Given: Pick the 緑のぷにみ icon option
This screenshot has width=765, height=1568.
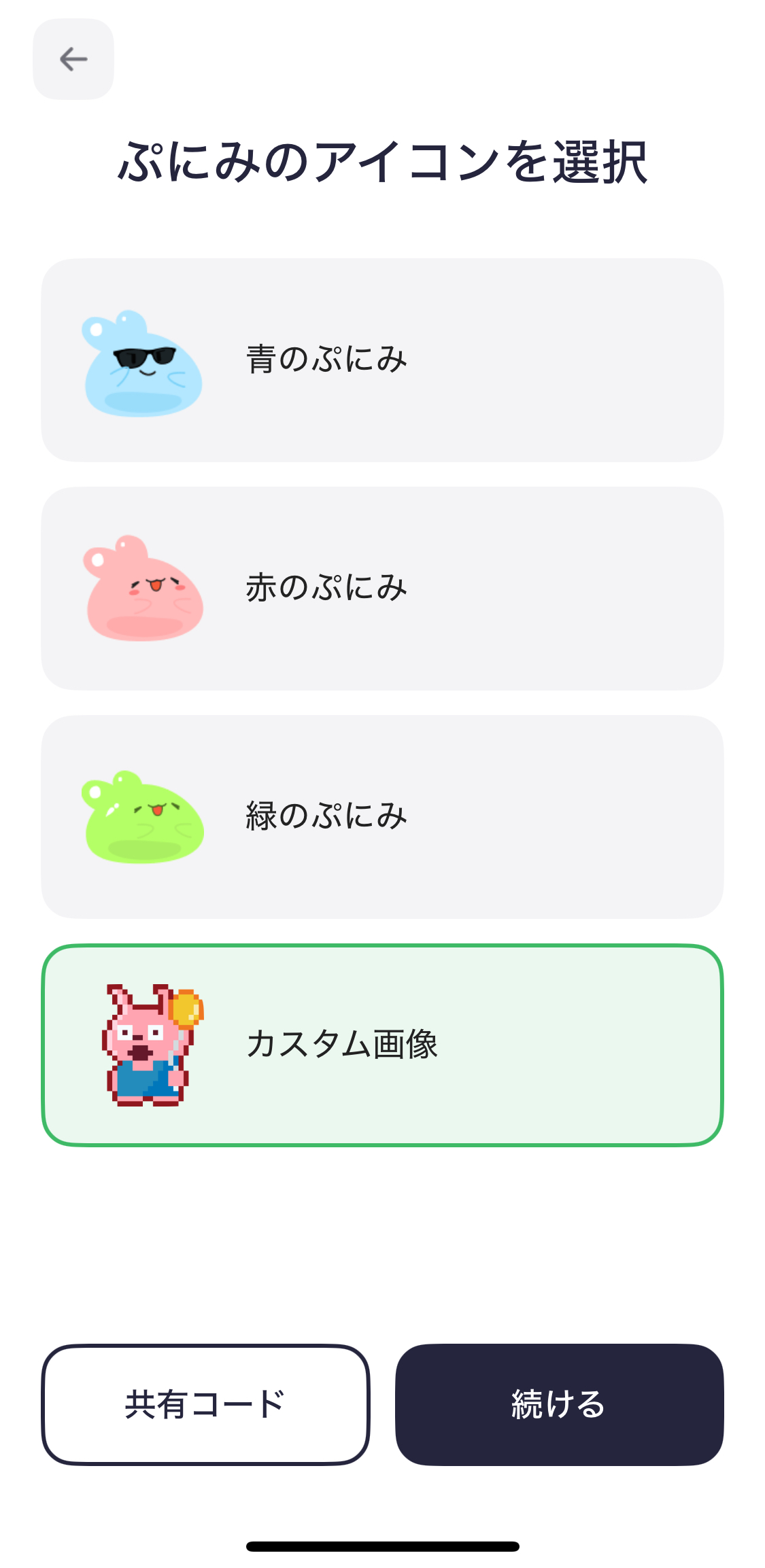Looking at the screenshot, I should [x=382, y=817].
